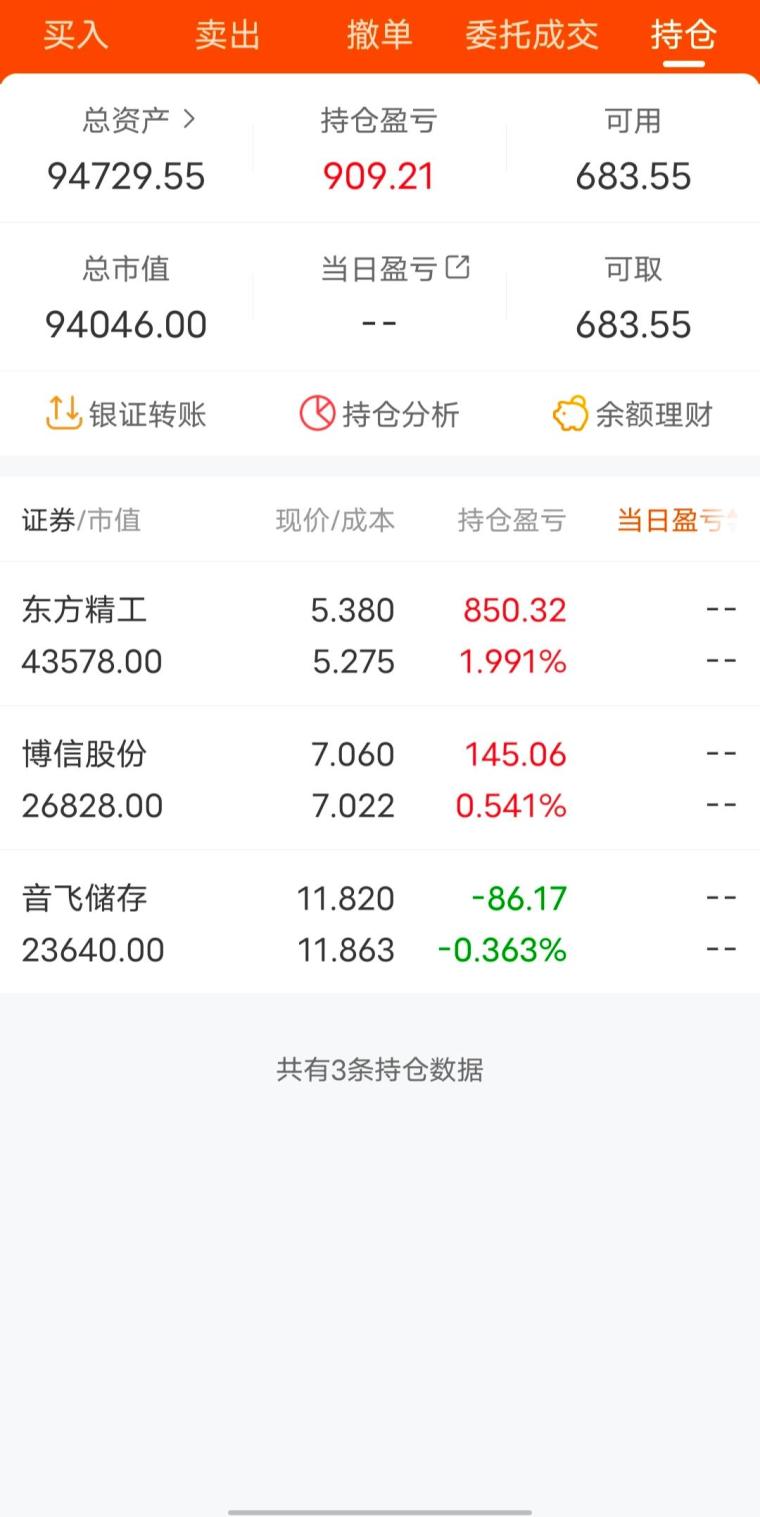
Task: Switch to the 卖出 tab
Action: coord(227,35)
